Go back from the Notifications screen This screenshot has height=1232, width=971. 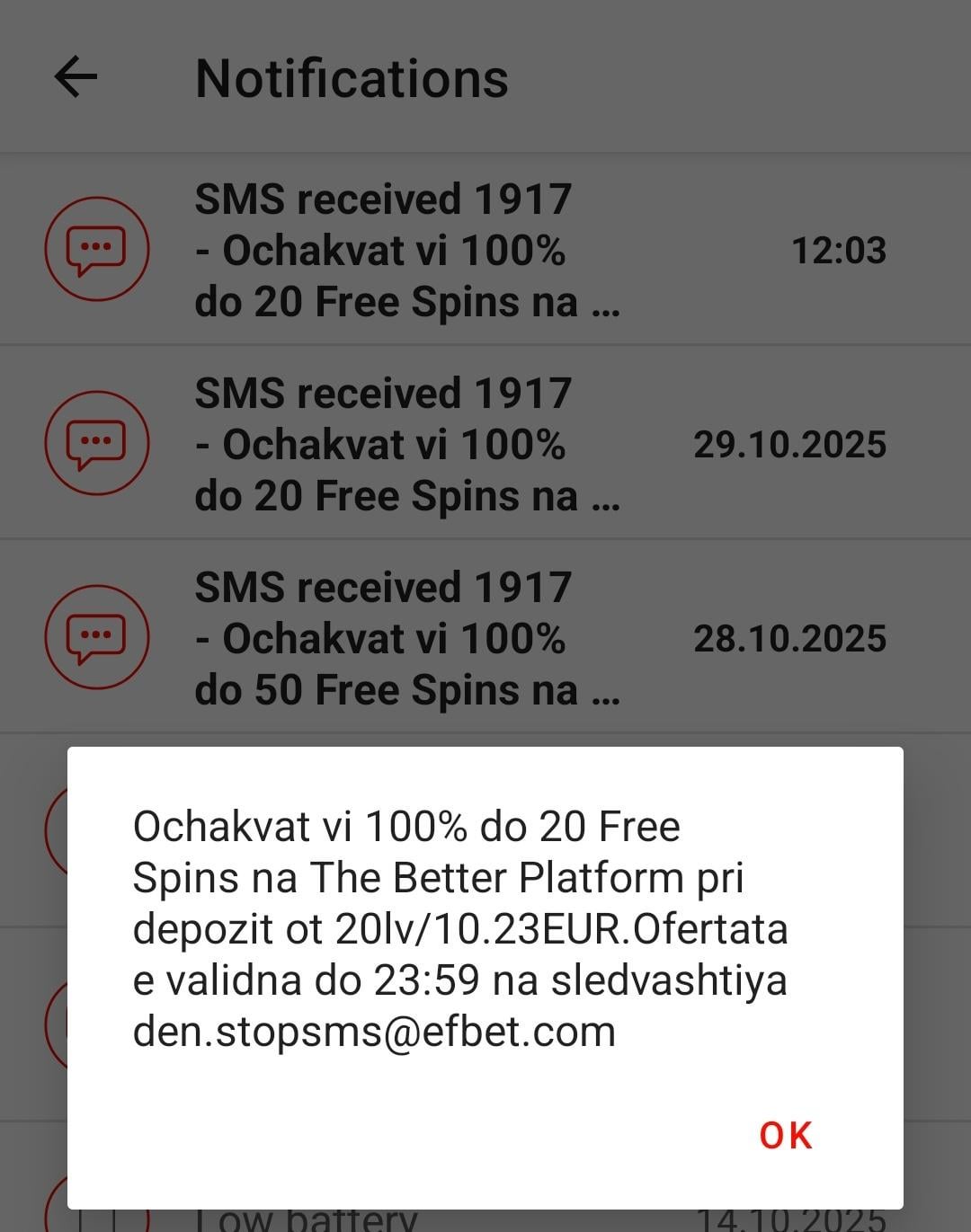[76, 77]
